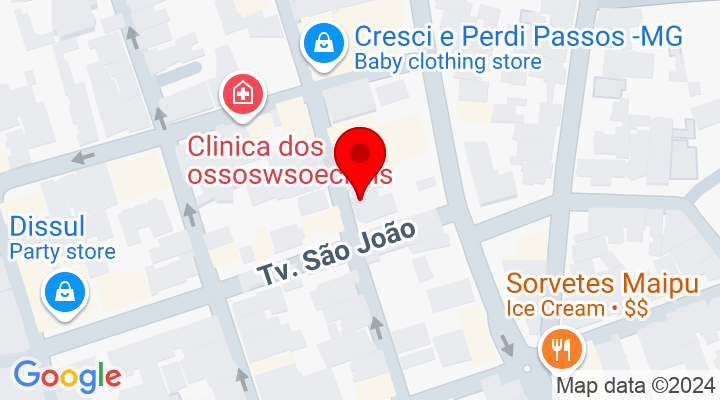Image resolution: width=720 pixels, height=400 pixels.
Task: Select the Clinica dos ossos clinic marker
Action: click(242, 96)
